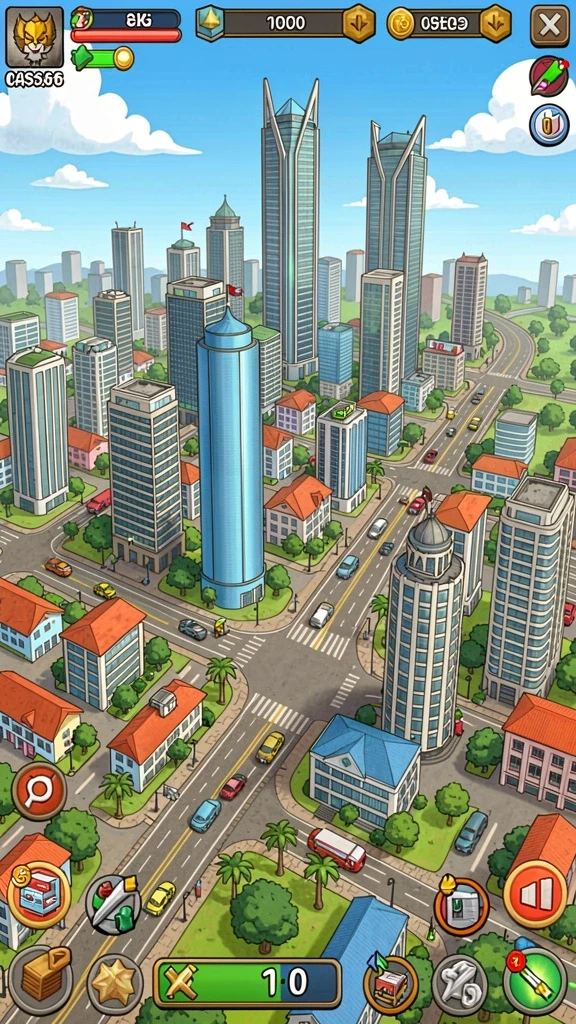Tap the gold arrow beside the 1000 counter
The image size is (576, 1024).
point(359,24)
